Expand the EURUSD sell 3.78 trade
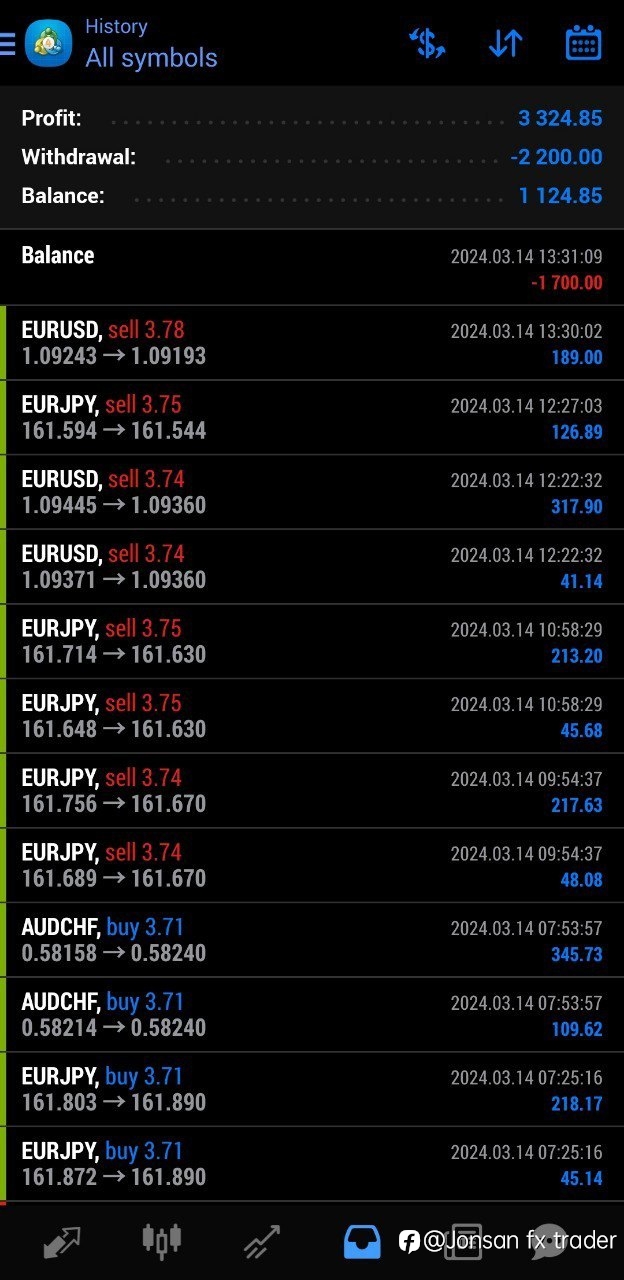 coord(312,343)
